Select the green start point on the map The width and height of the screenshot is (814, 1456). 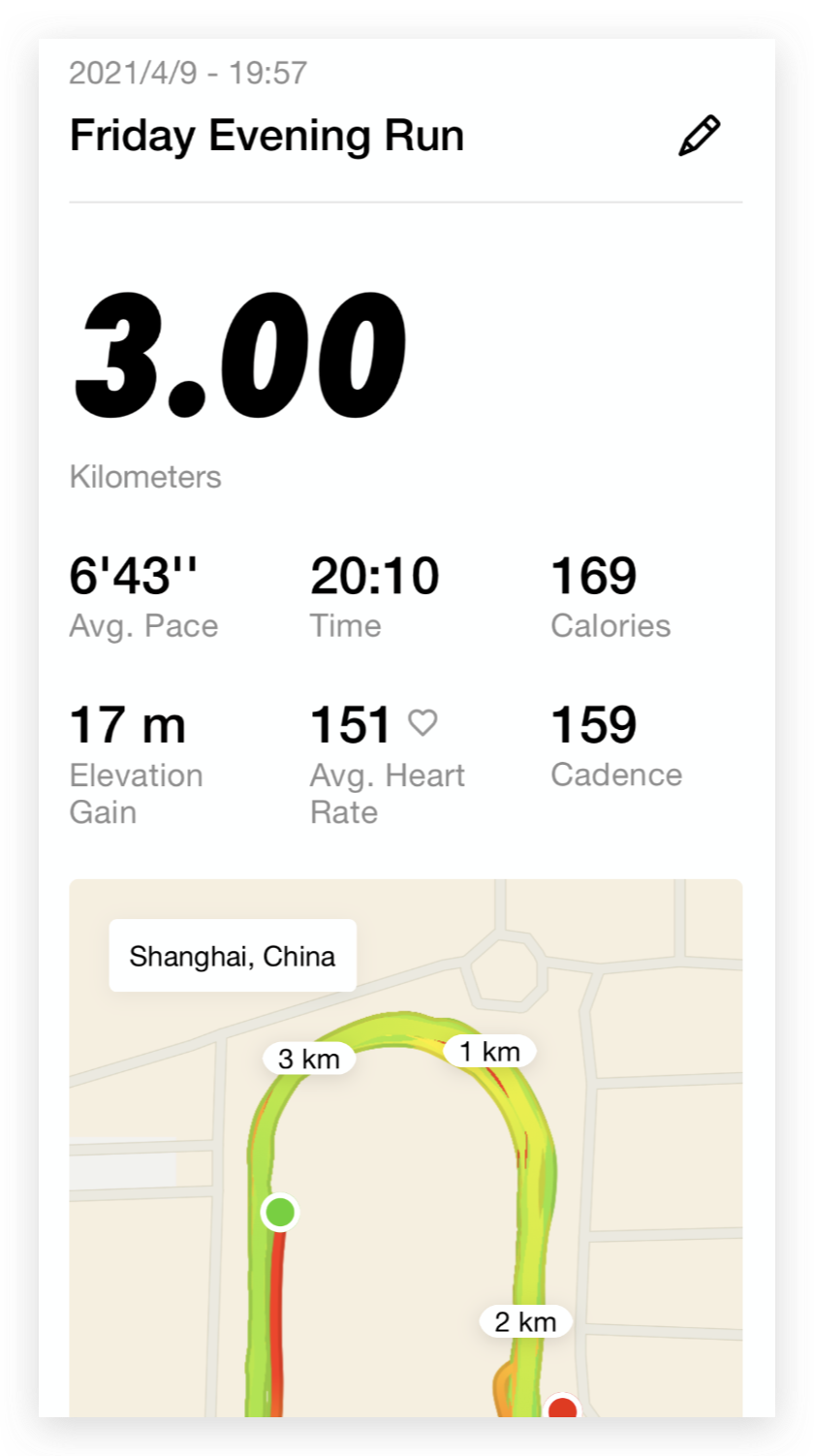pos(280,1212)
